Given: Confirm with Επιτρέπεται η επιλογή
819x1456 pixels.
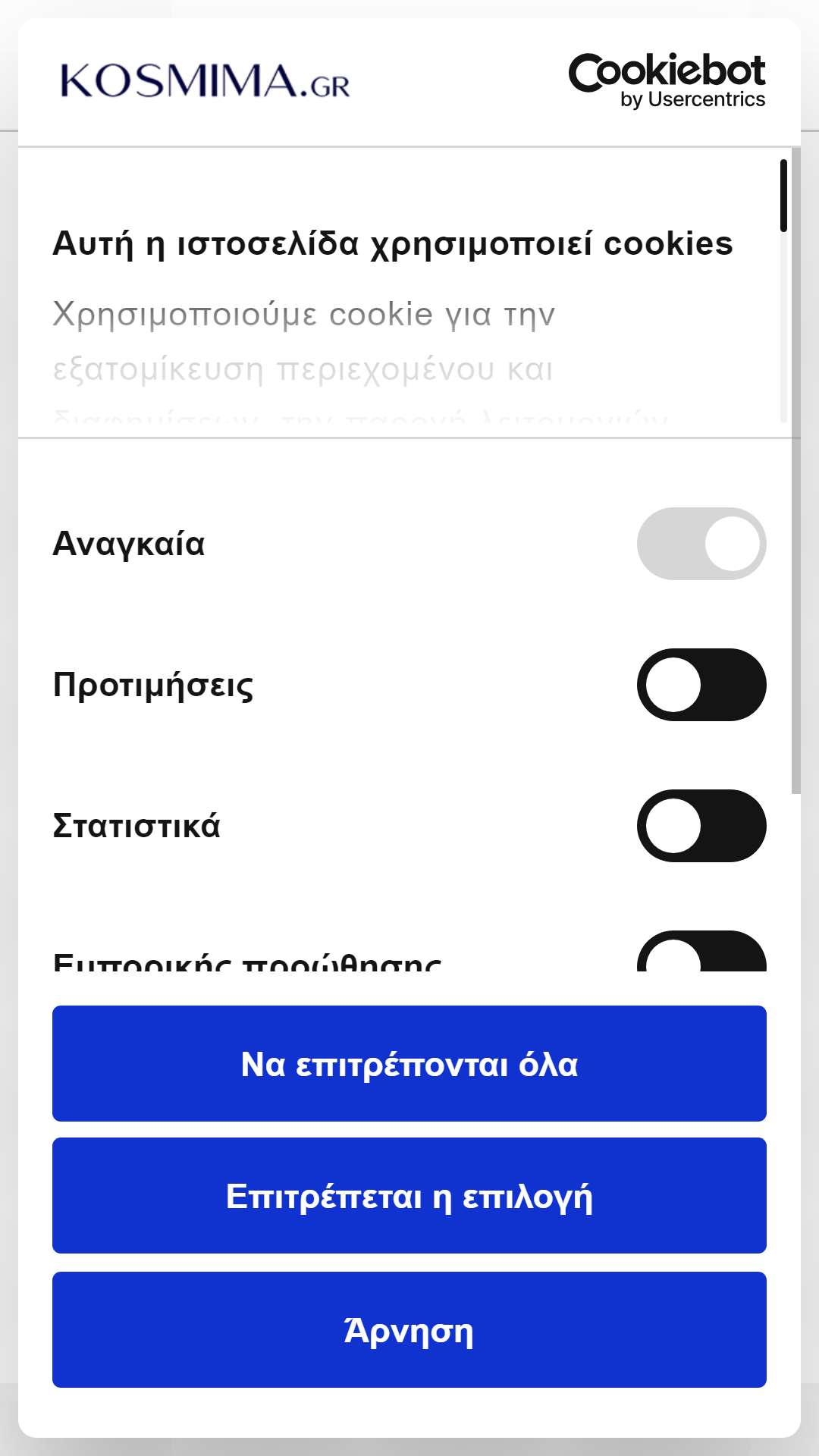Looking at the screenshot, I should coord(409,1196).
